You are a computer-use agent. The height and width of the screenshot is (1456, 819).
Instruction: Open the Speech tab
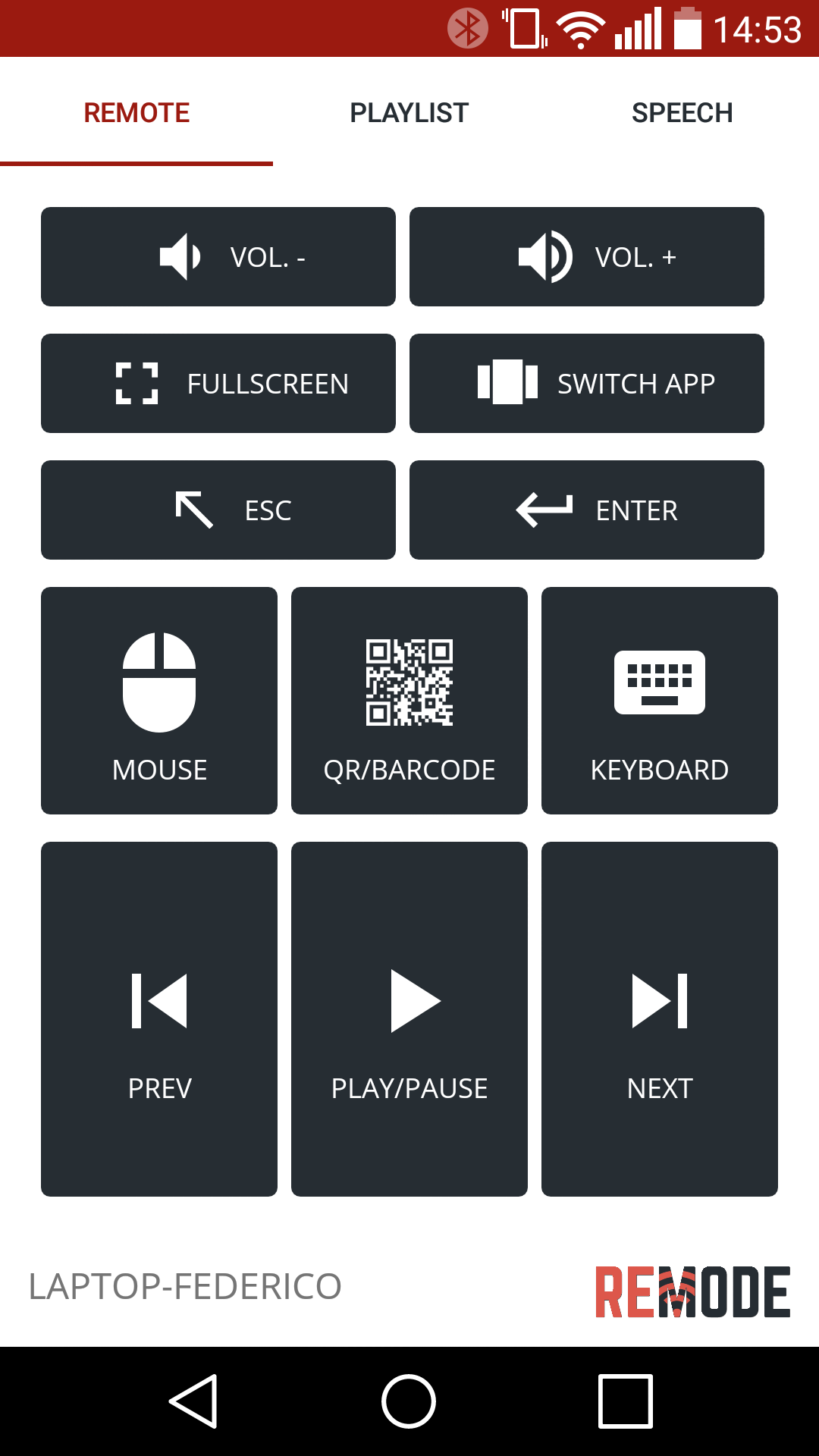682,112
